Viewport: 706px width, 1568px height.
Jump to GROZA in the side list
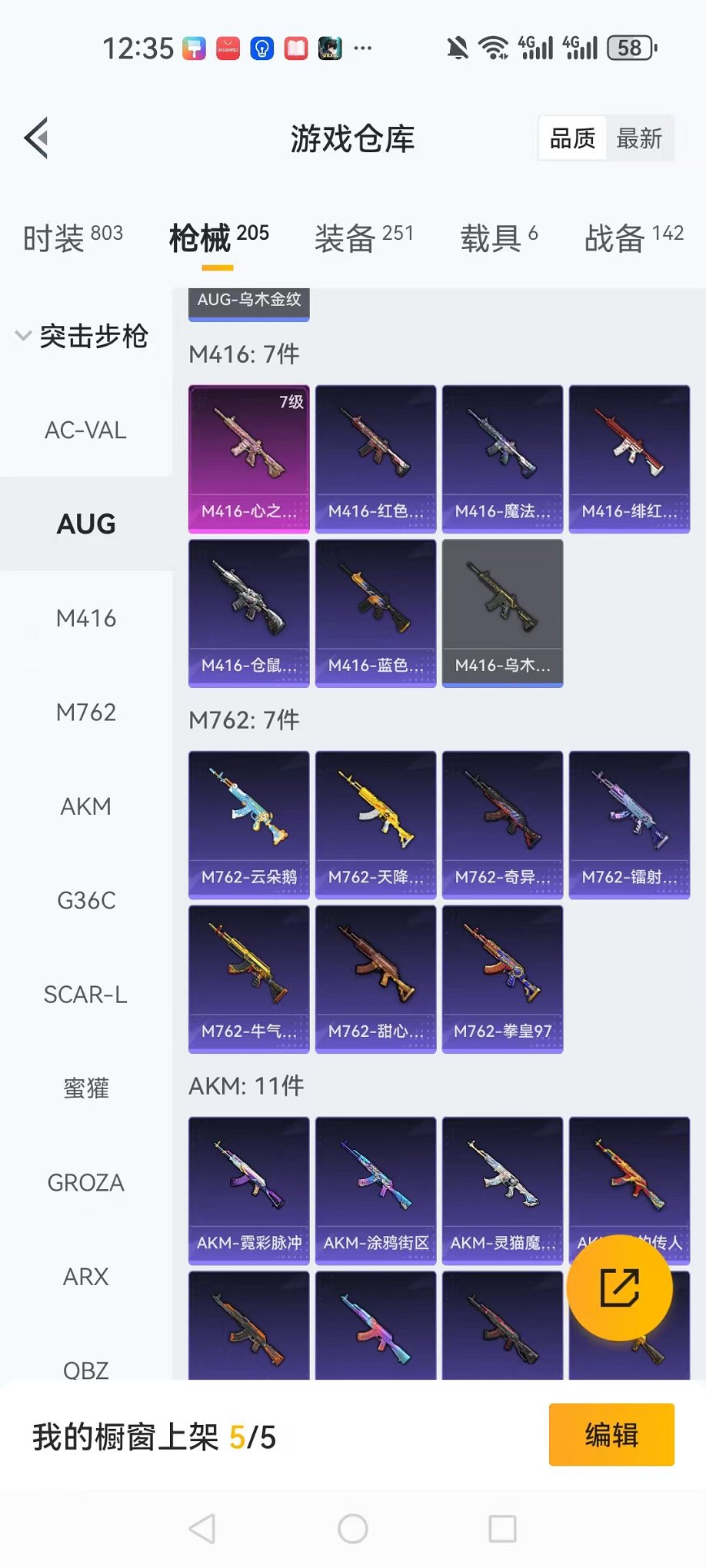(x=85, y=1183)
